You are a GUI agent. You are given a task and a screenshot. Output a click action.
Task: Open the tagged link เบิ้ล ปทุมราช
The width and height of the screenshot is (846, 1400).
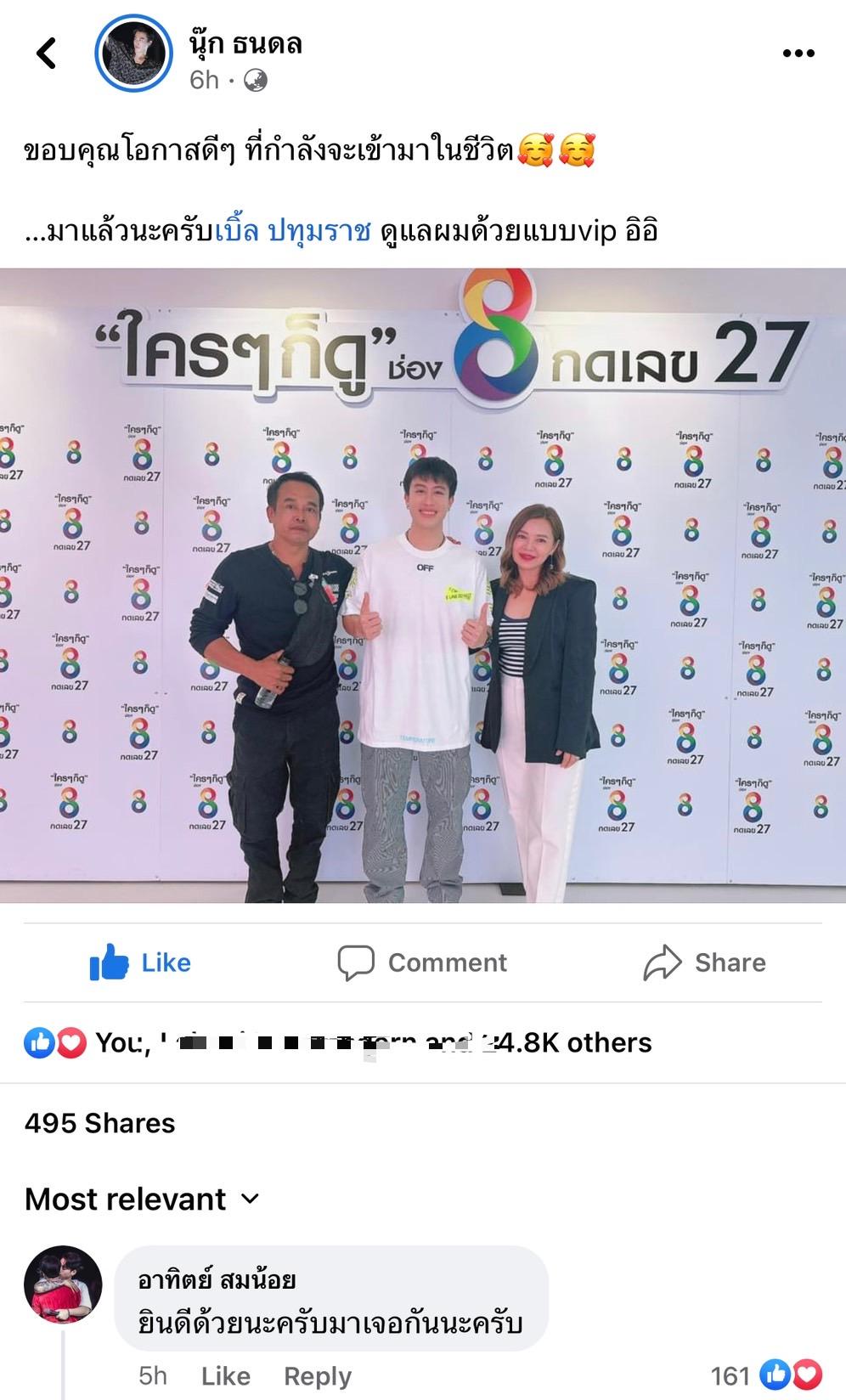coord(292,230)
